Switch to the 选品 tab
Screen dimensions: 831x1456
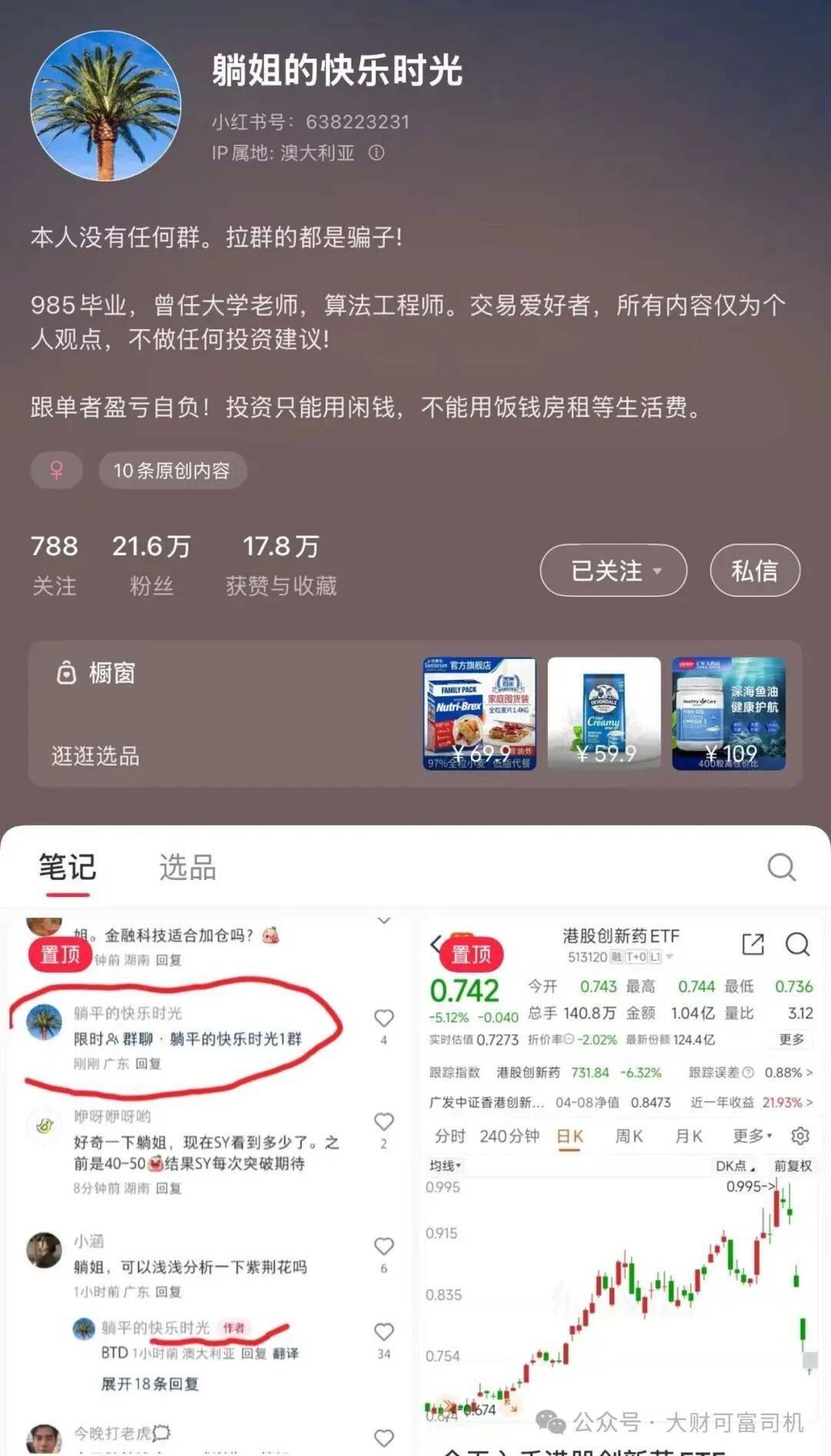(x=188, y=868)
